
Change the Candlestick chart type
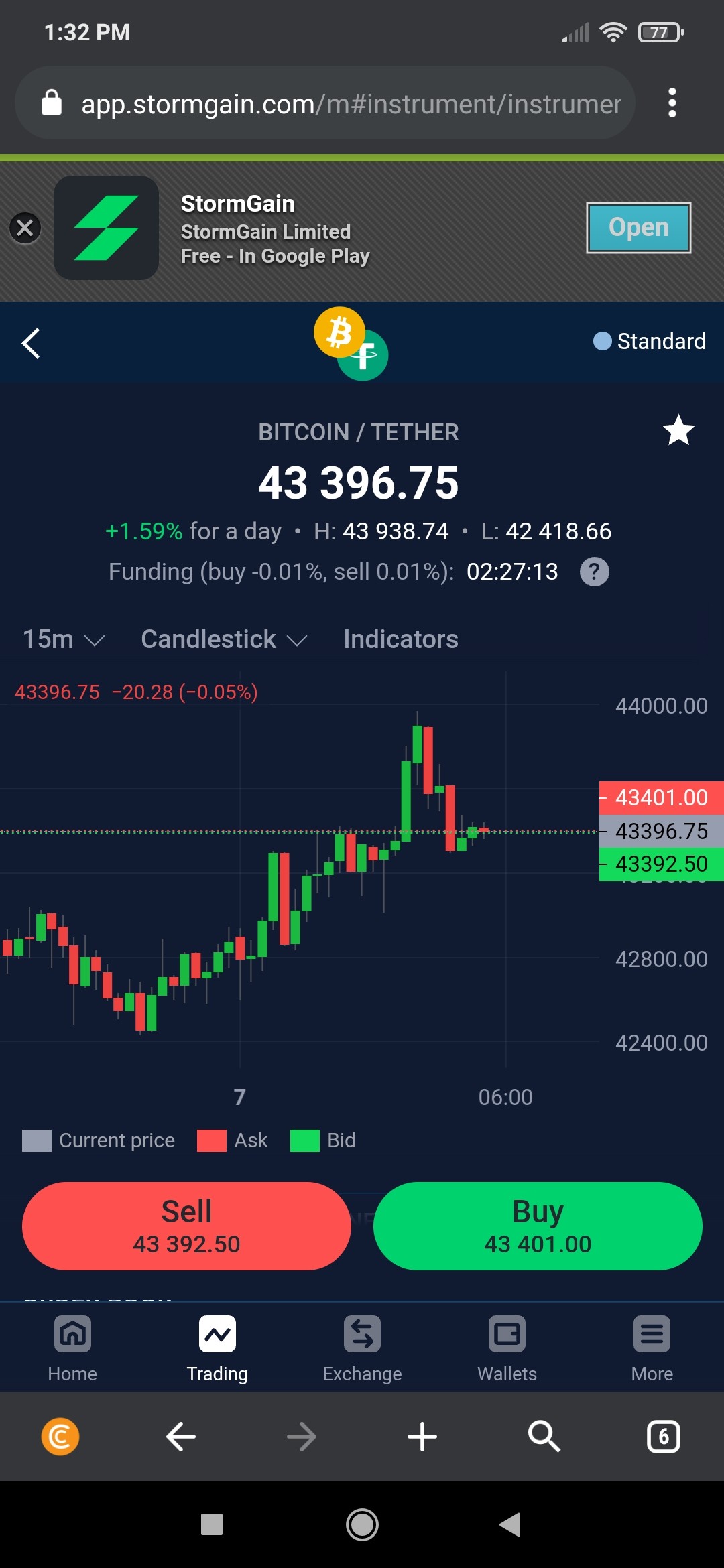pyautogui.click(x=224, y=639)
